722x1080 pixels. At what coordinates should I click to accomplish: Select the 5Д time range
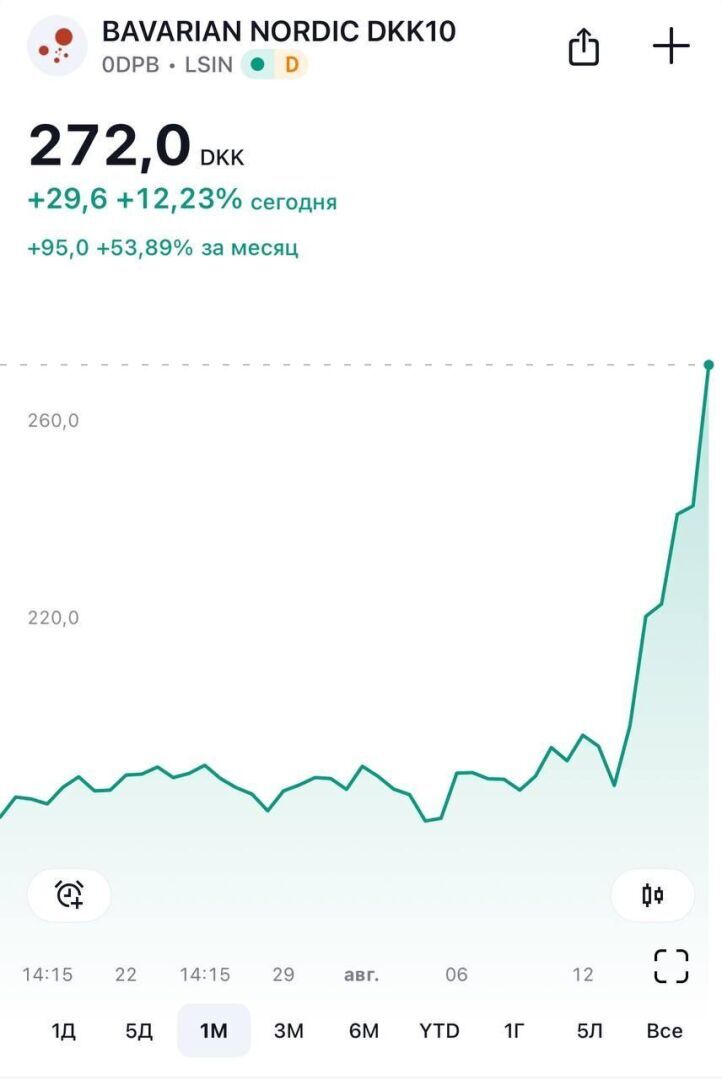139,1031
